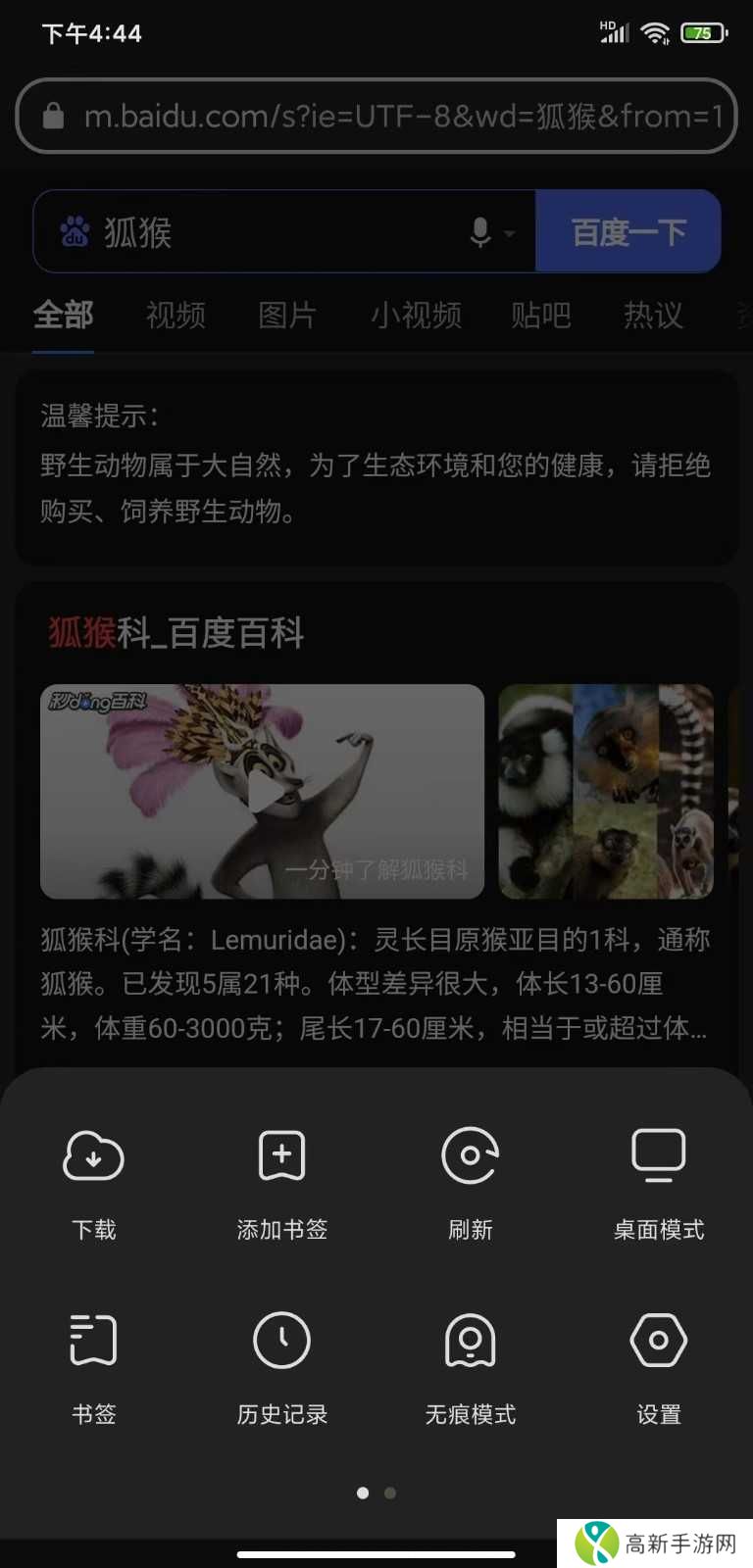753x1568 pixels.
Task: Tap the 添加书签 (Add bookmark) icon
Action: (281, 1156)
